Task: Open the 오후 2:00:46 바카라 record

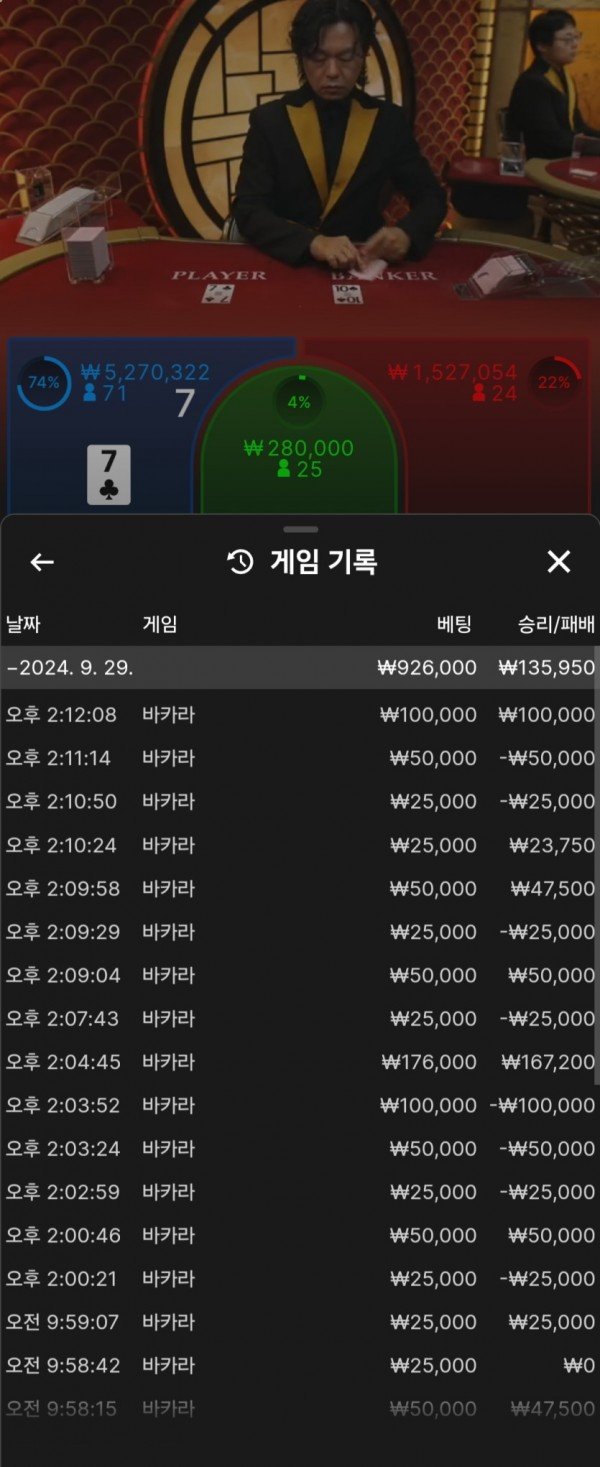Action: point(298,1235)
